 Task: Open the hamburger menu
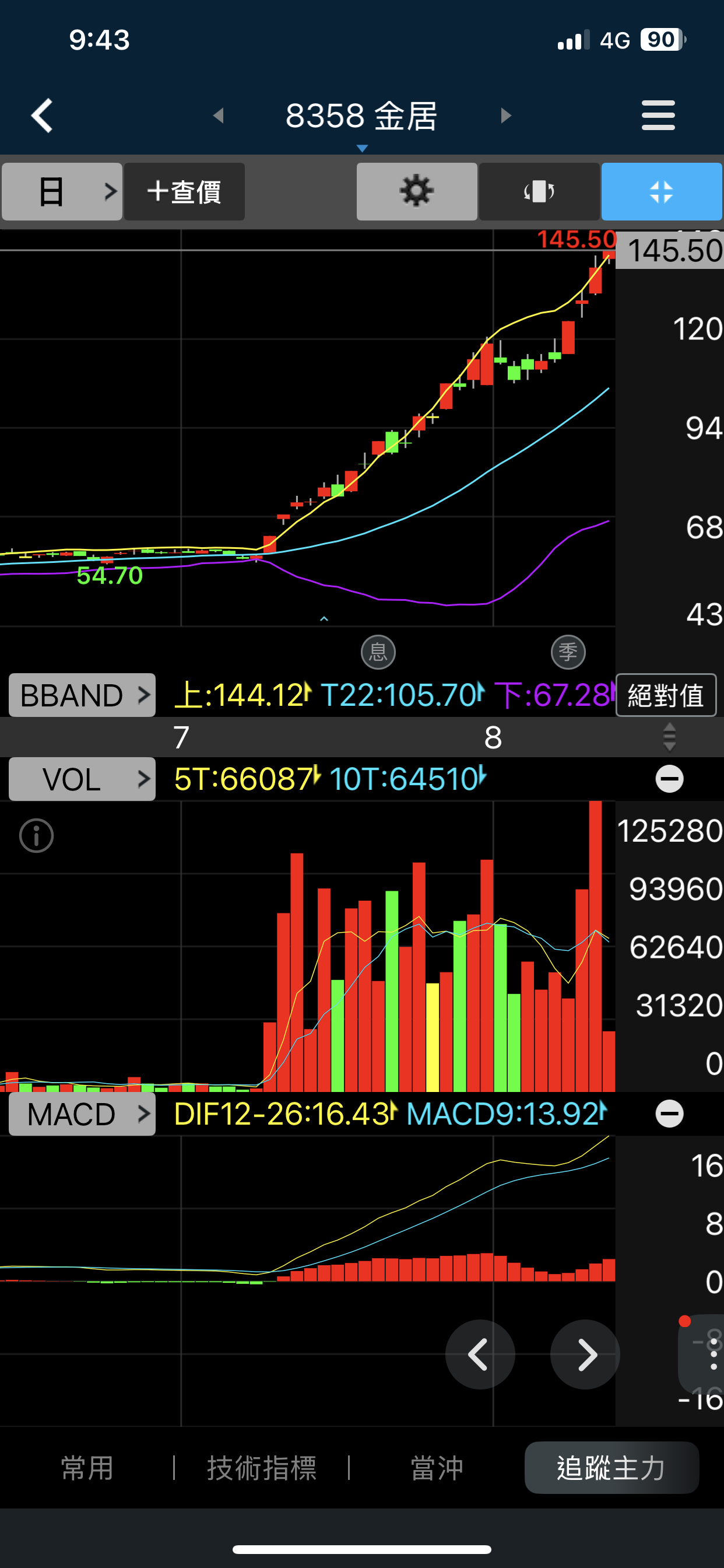658,115
